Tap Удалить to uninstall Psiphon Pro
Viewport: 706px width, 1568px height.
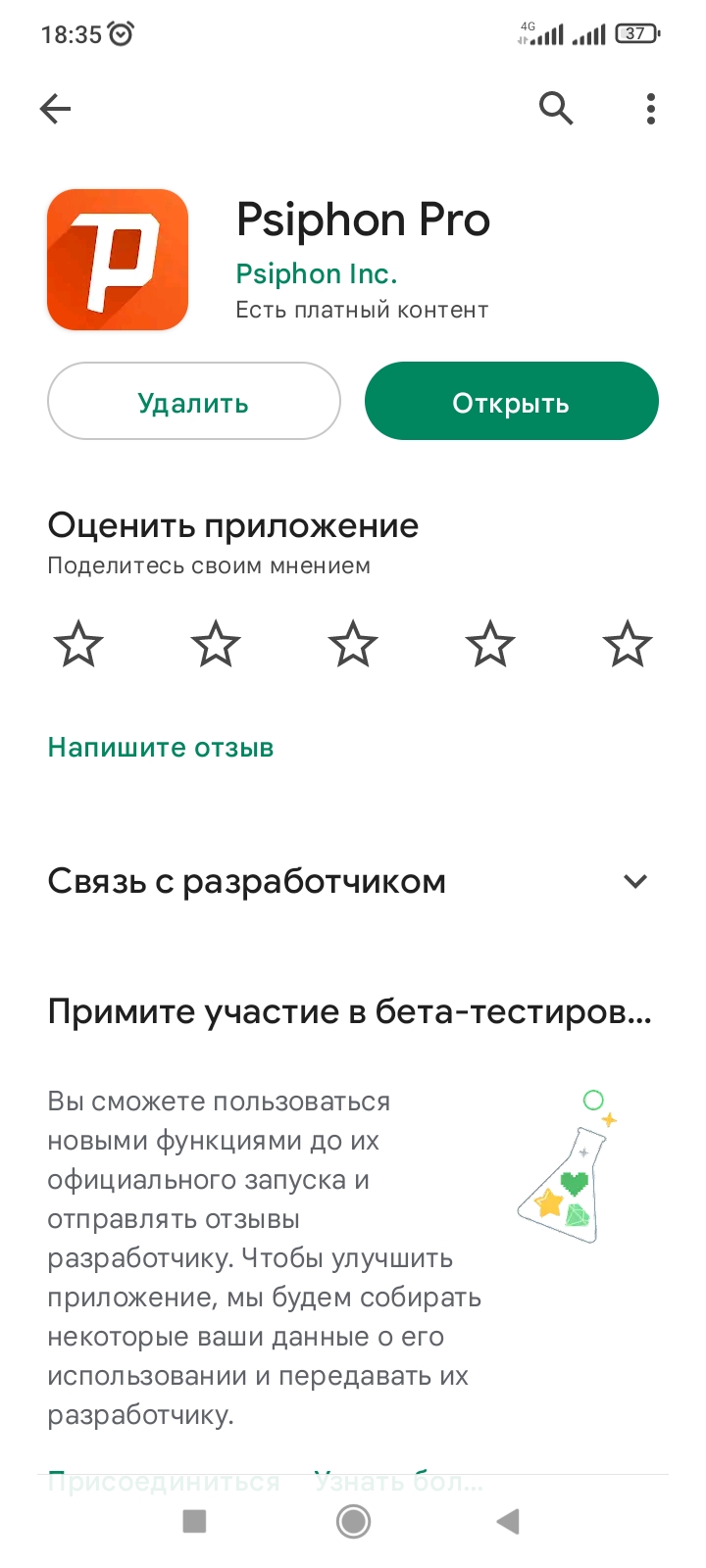point(193,402)
